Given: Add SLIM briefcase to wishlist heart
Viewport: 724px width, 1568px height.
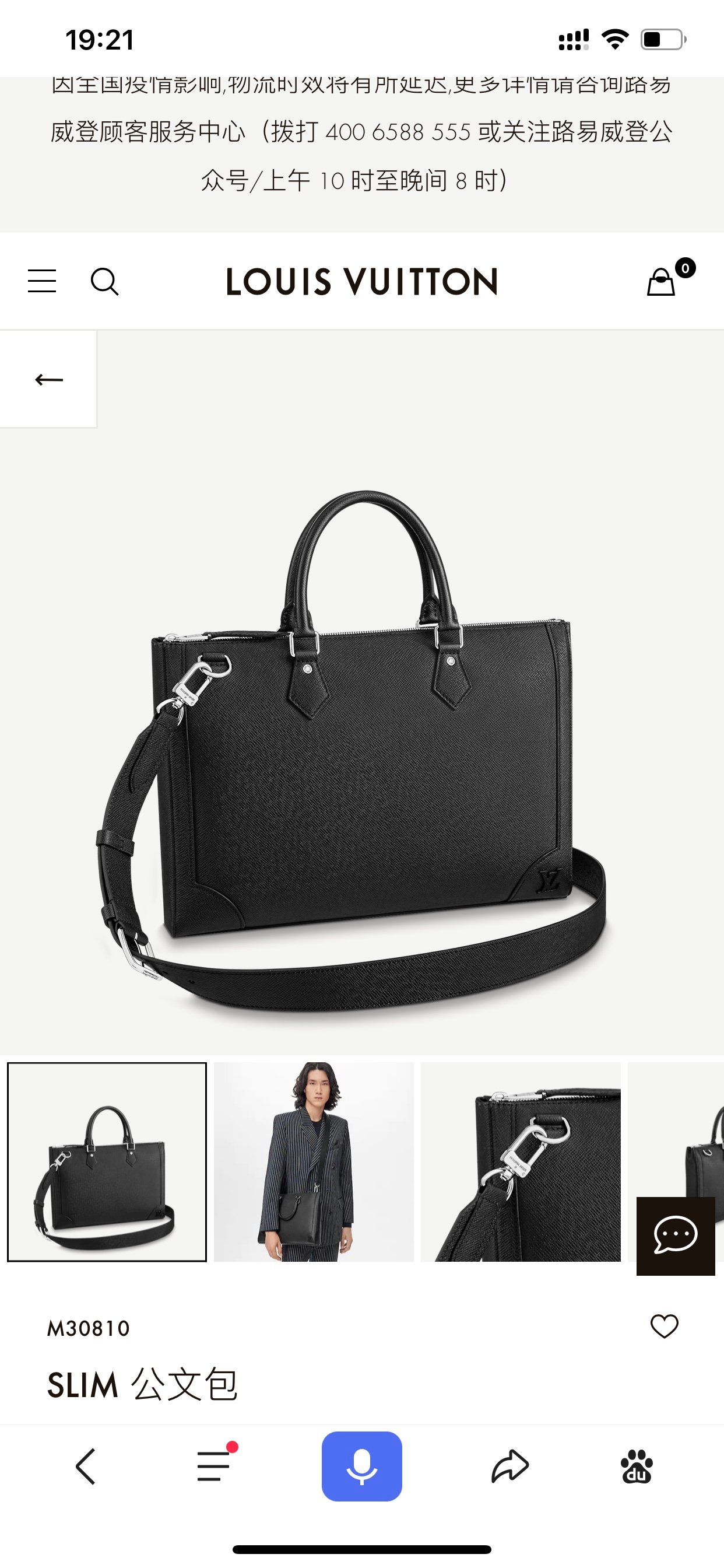Looking at the screenshot, I should pos(664,1326).
